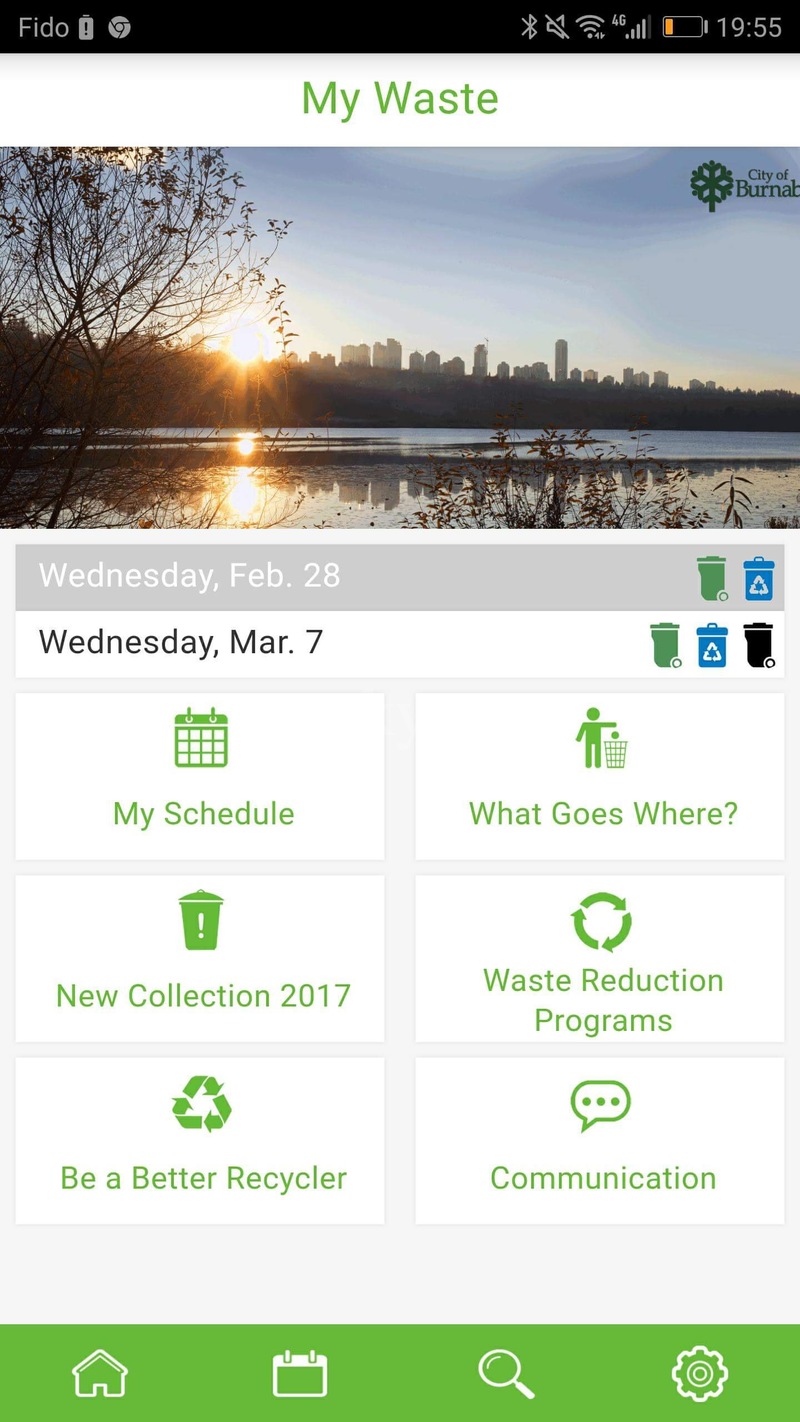
Task: Switch to the calendar tab
Action: 300,1373
